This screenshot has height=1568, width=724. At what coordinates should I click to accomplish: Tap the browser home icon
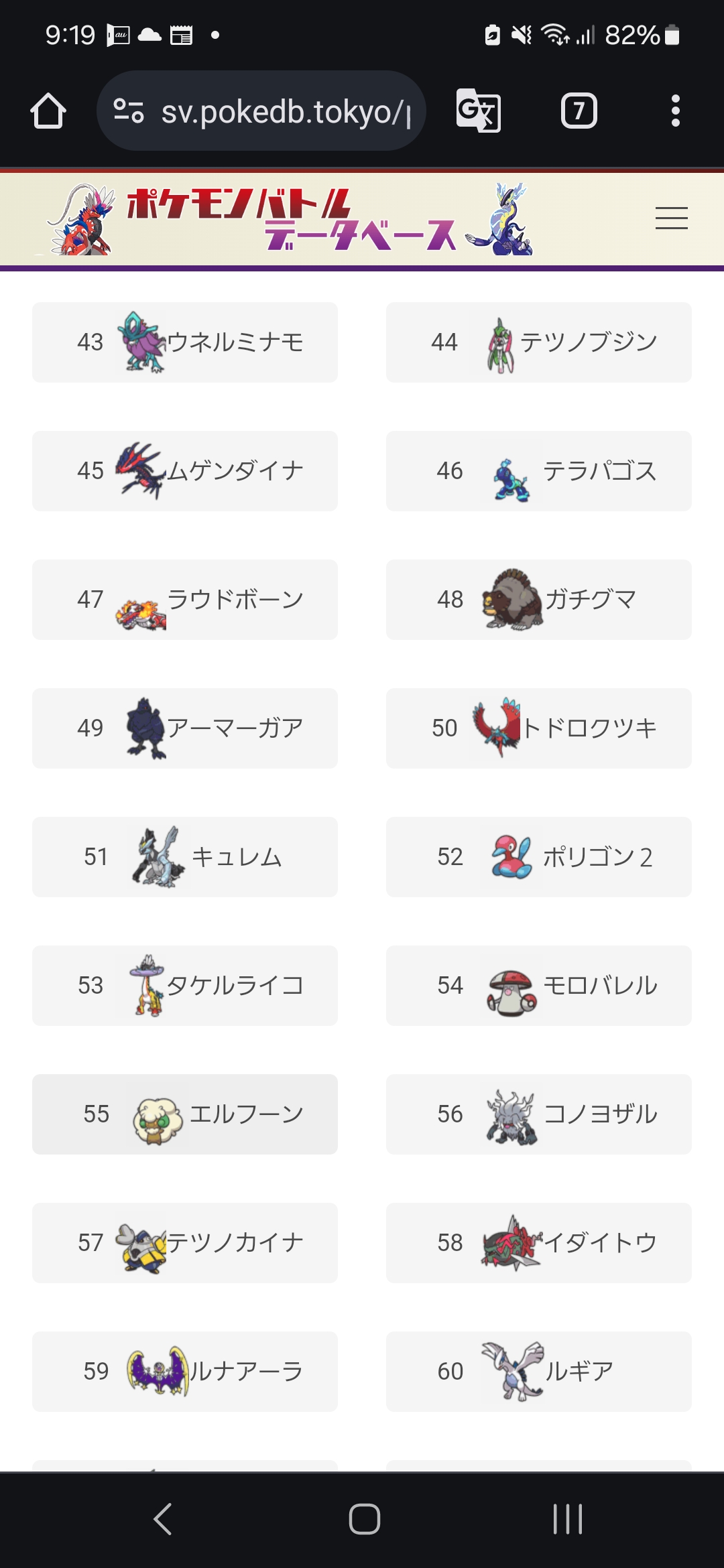tap(48, 111)
